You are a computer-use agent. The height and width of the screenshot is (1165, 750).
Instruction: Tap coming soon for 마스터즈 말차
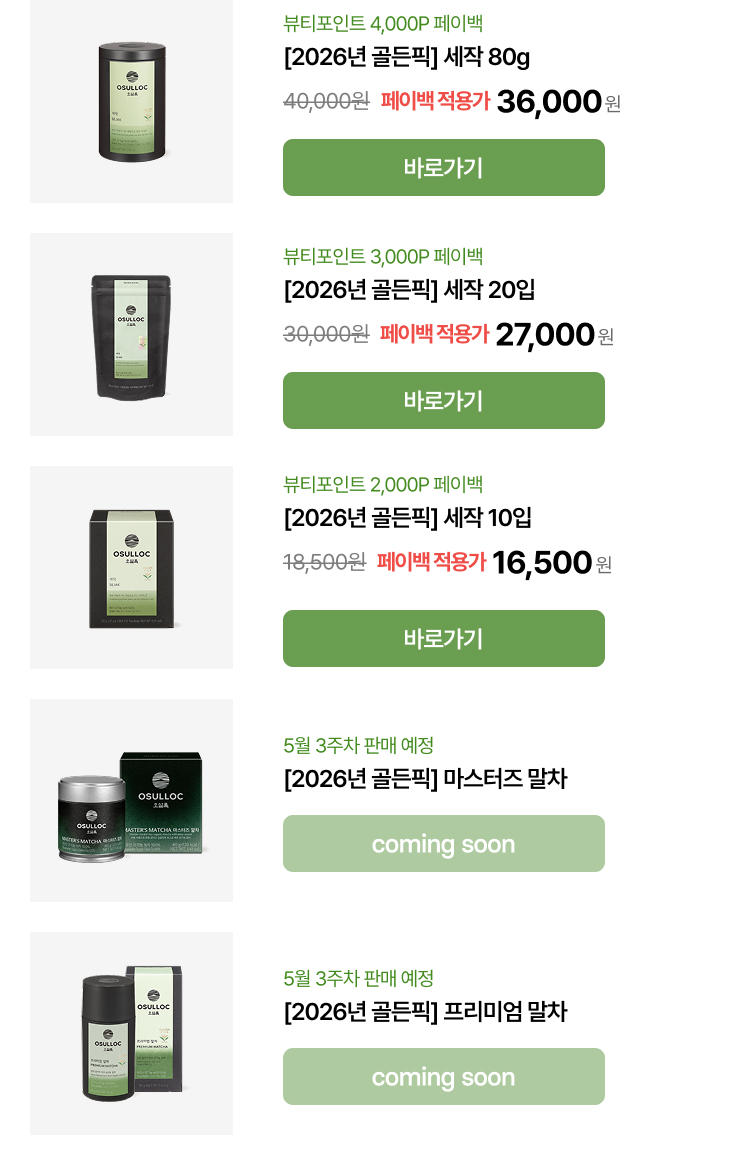(x=443, y=843)
